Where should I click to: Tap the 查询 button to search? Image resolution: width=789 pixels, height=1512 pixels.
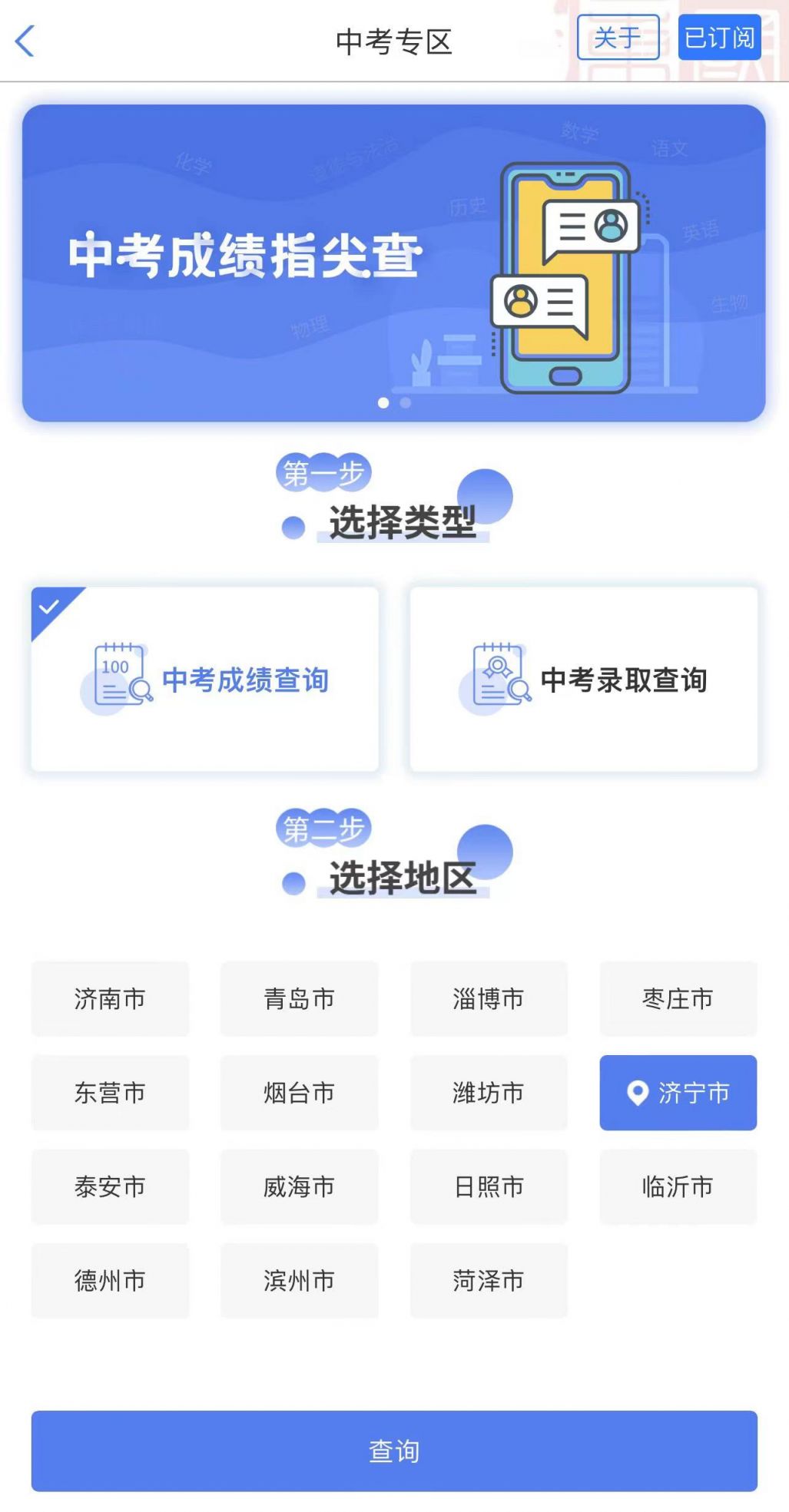(394, 1451)
